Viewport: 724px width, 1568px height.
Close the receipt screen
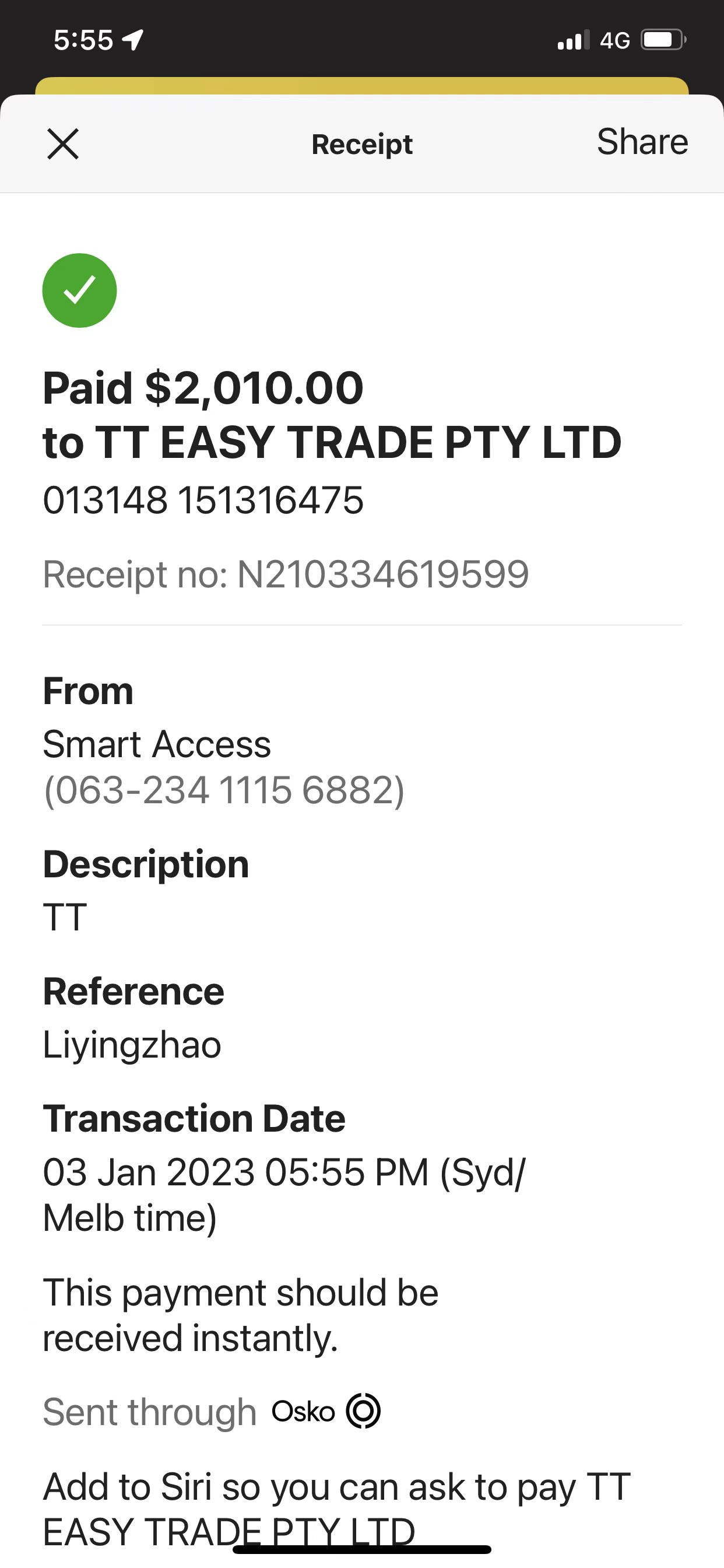[64, 143]
